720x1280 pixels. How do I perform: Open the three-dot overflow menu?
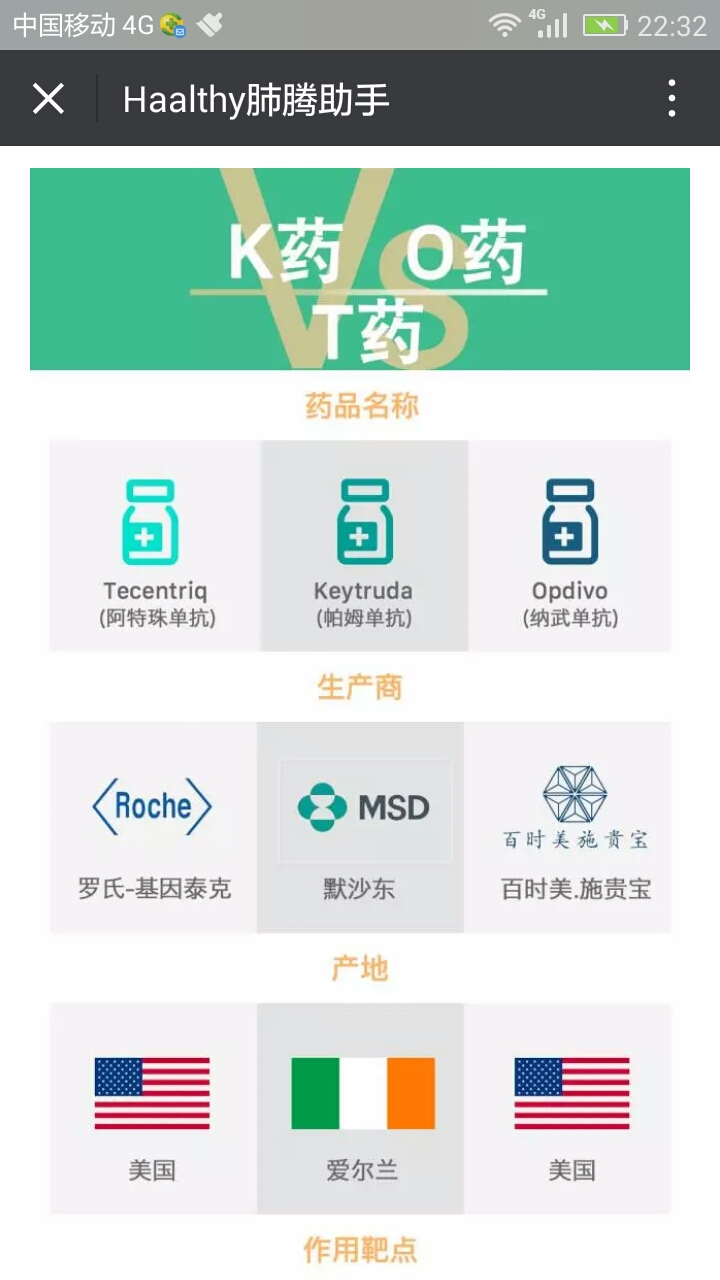(671, 99)
